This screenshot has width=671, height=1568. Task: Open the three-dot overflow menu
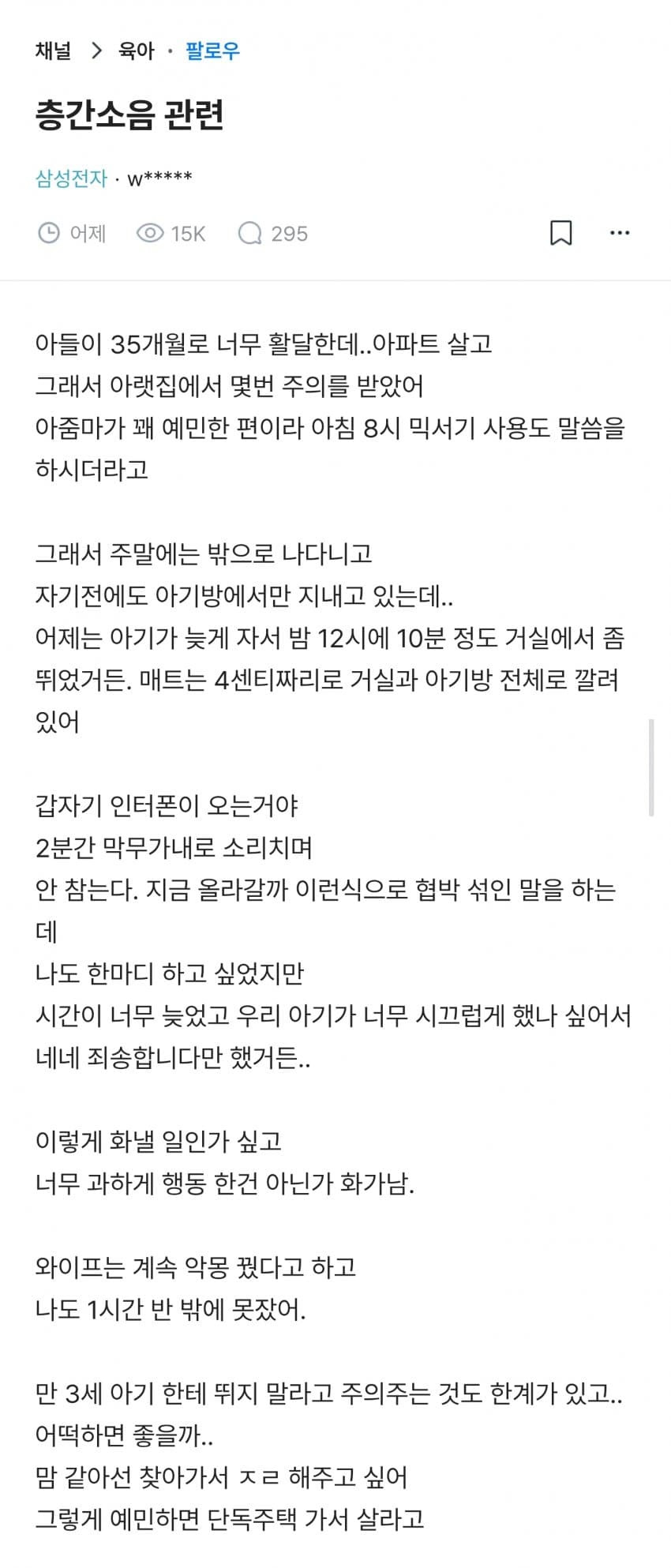620,233
